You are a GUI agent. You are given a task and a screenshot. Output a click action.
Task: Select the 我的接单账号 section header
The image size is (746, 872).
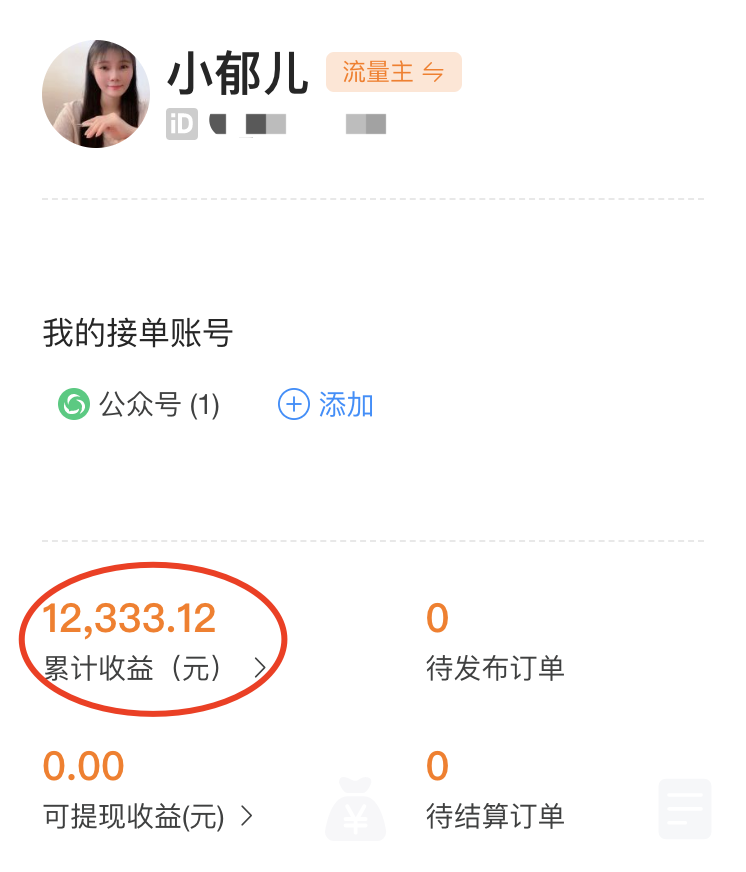(x=135, y=335)
